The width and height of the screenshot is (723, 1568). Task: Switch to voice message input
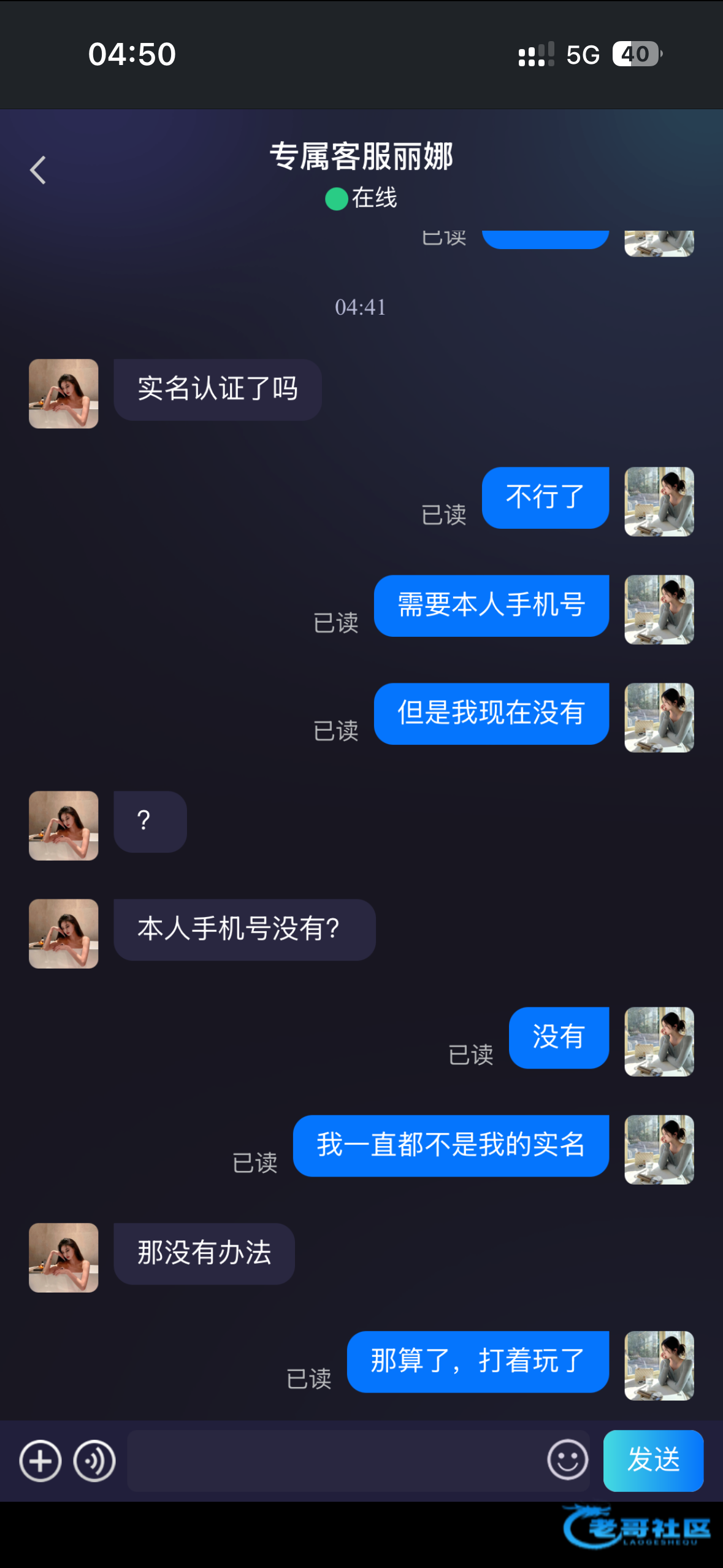pyautogui.click(x=94, y=1461)
